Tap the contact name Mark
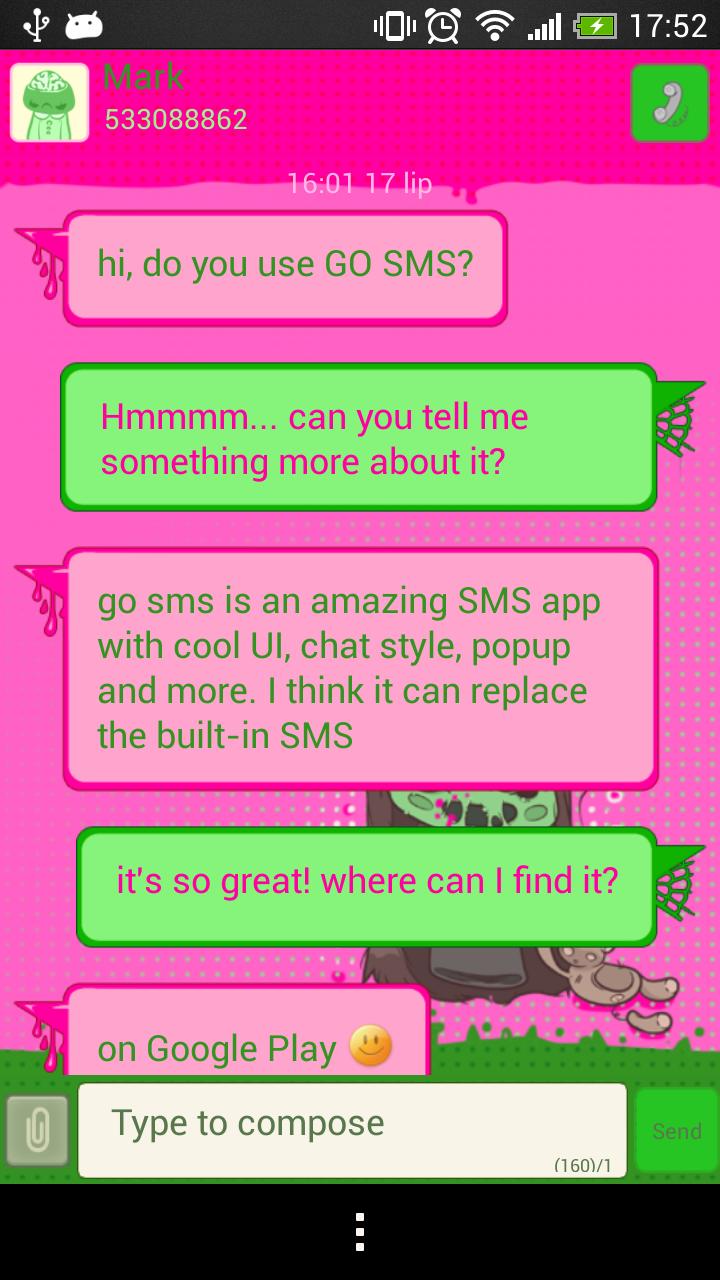Viewport: 720px width, 1280px height. 143,78
